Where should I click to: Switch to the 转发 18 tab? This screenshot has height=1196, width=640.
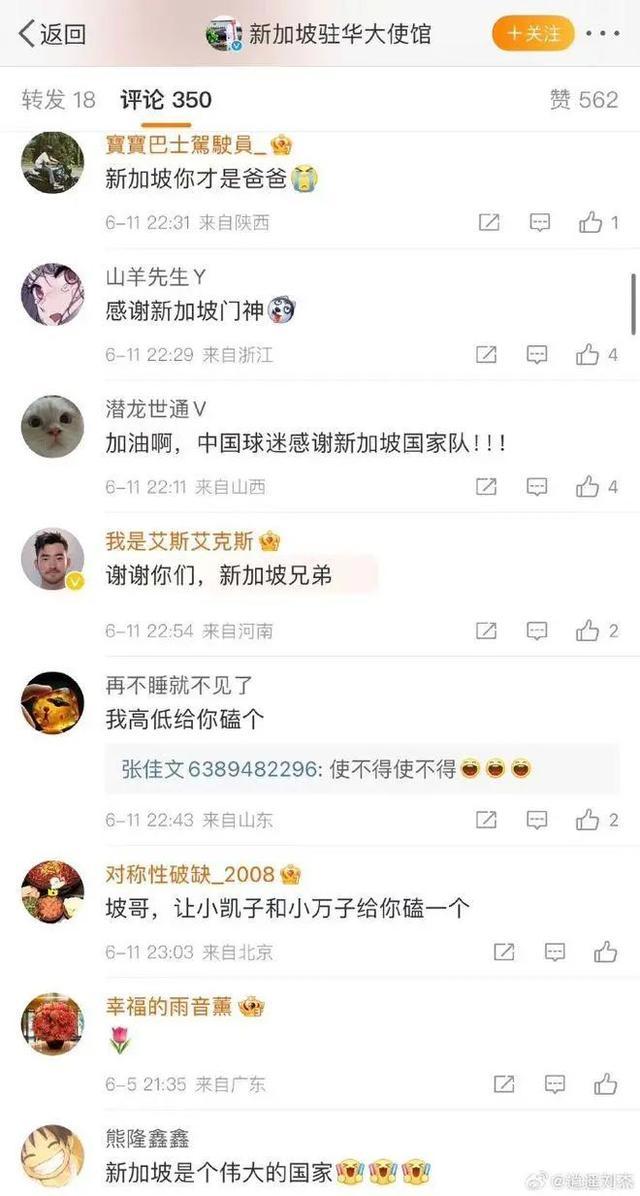[59, 99]
